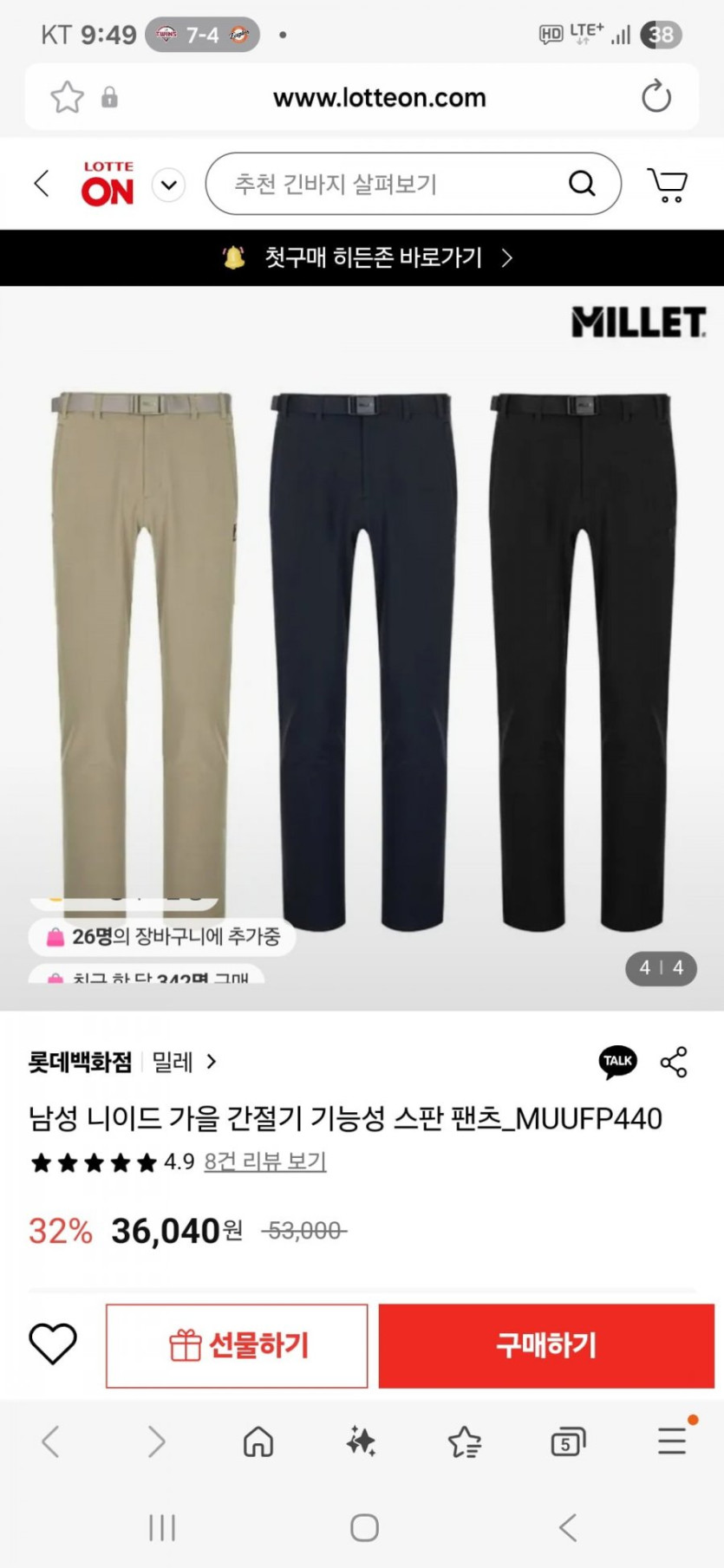View the 8건 리뷰 보기 reviews link
Viewport: 724px width, 1568px height.
click(x=265, y=1161)
